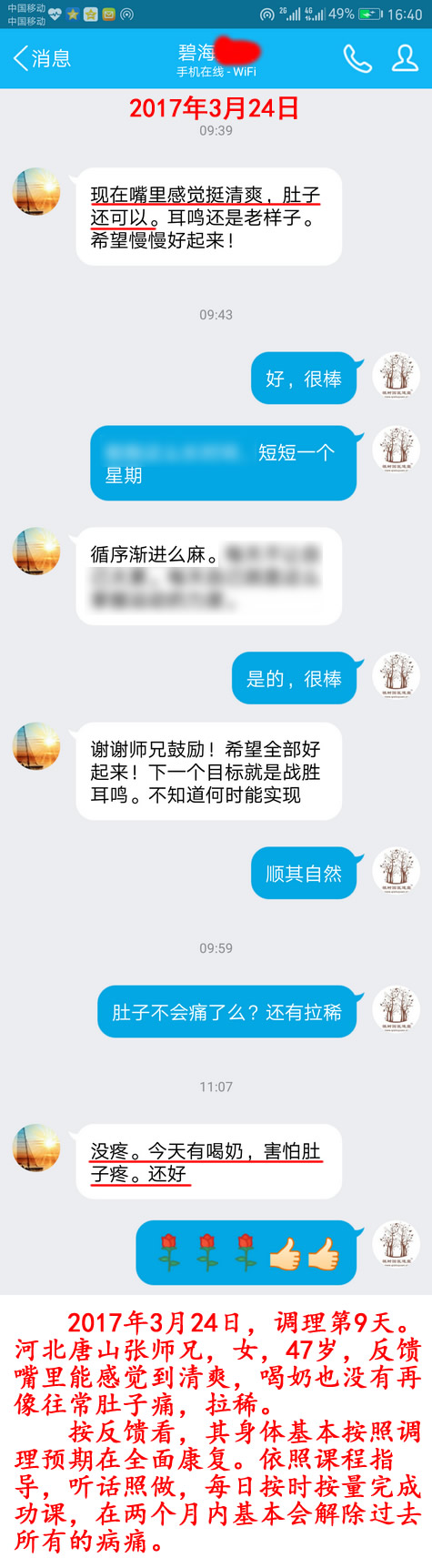Go back to the 消息 list
This screenshot has width=432, height=1568.
[x=42, y=58]
